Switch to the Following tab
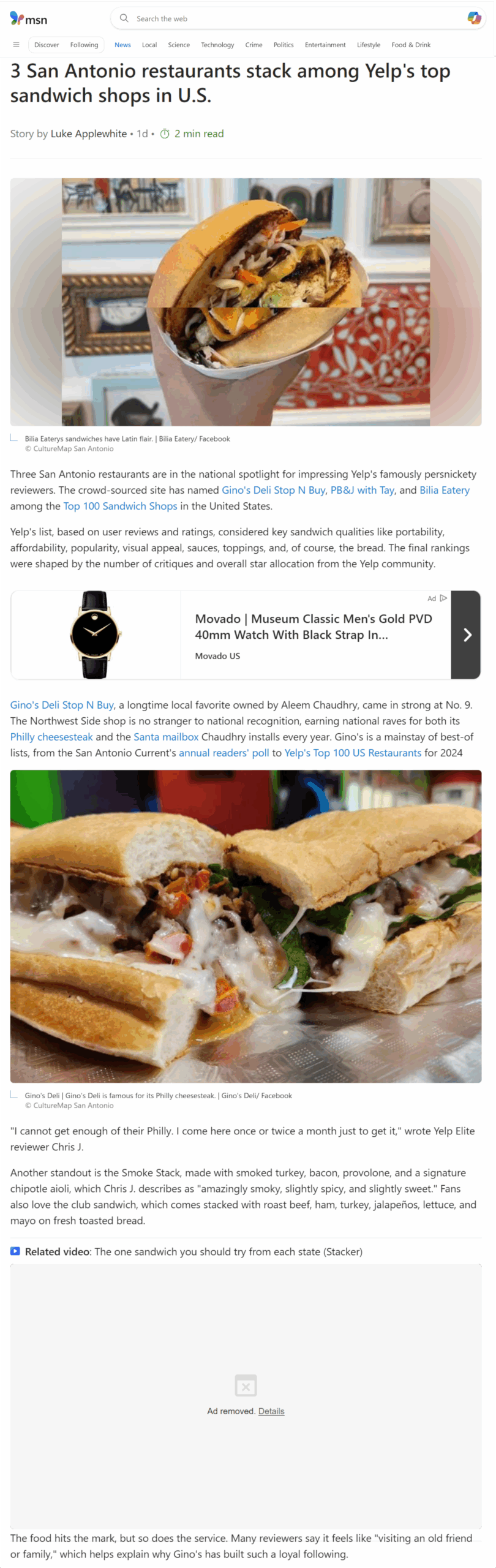Viewport: 496px width, 1568px height. (x=84, y=45)
